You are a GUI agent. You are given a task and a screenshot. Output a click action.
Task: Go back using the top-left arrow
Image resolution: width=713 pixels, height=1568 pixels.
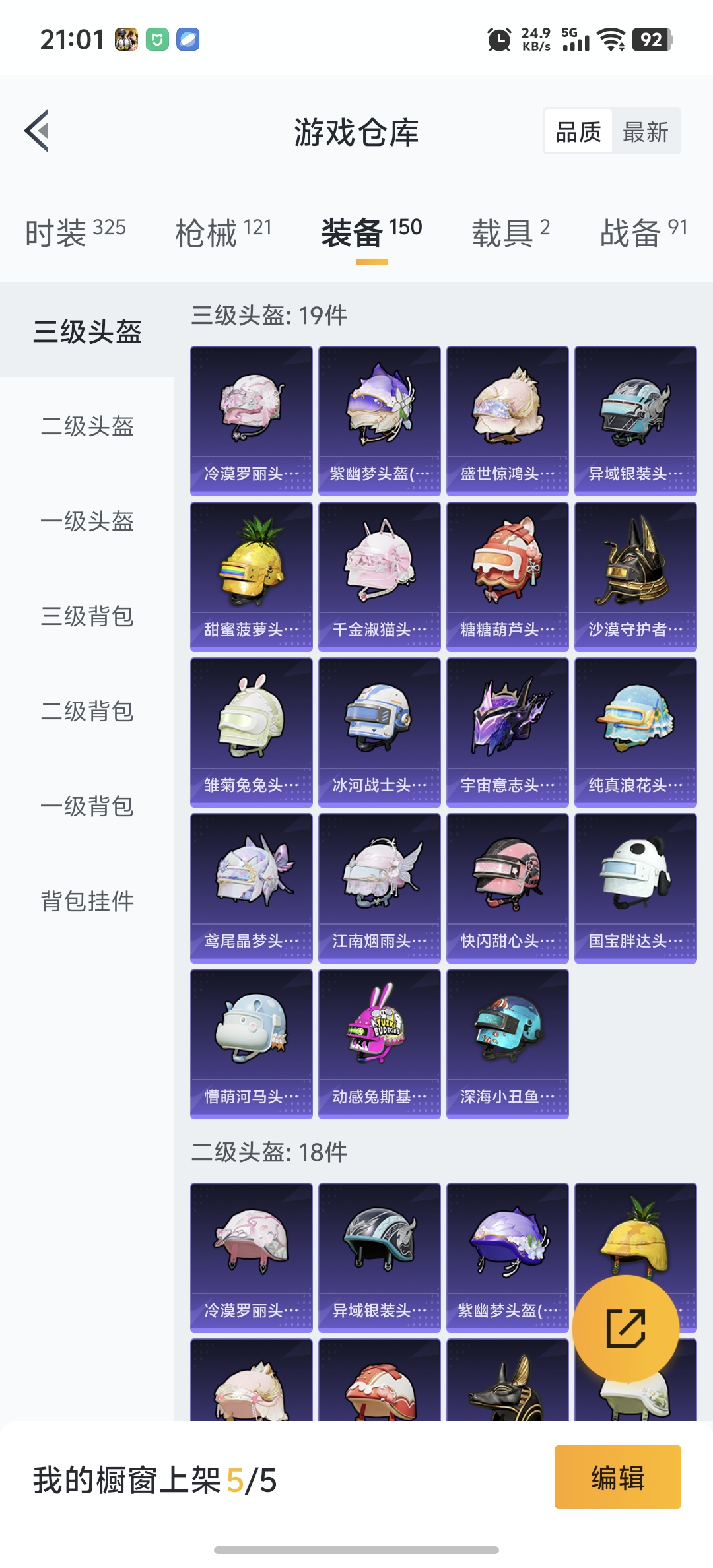pos(37,131)
